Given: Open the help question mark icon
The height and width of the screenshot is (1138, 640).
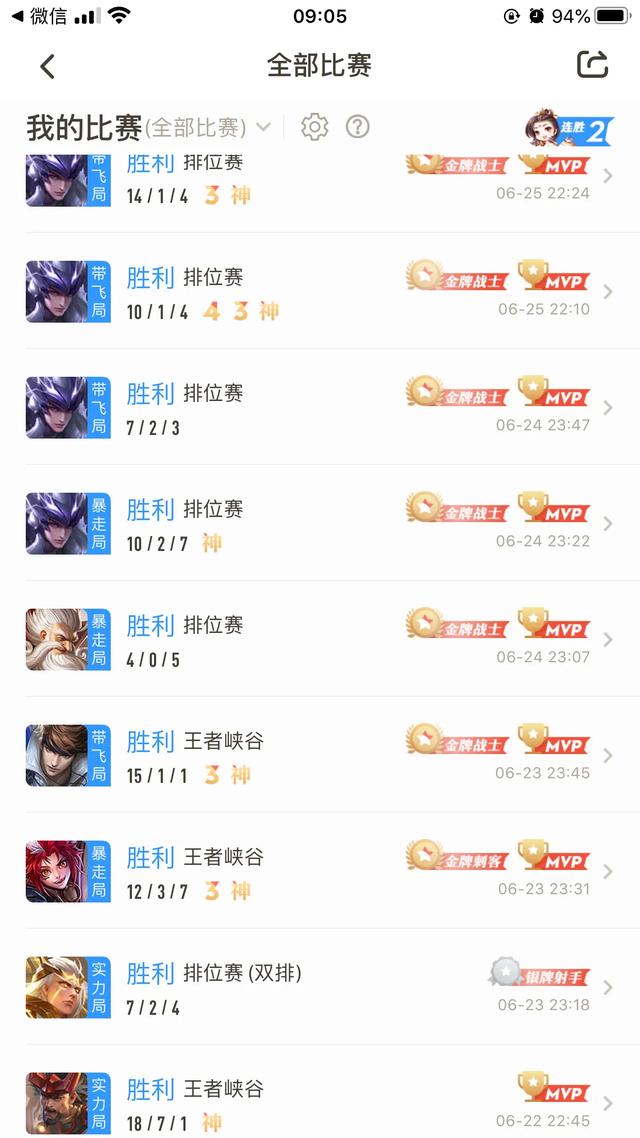Looking at the screenshot, I should click(x=357, y=127).
